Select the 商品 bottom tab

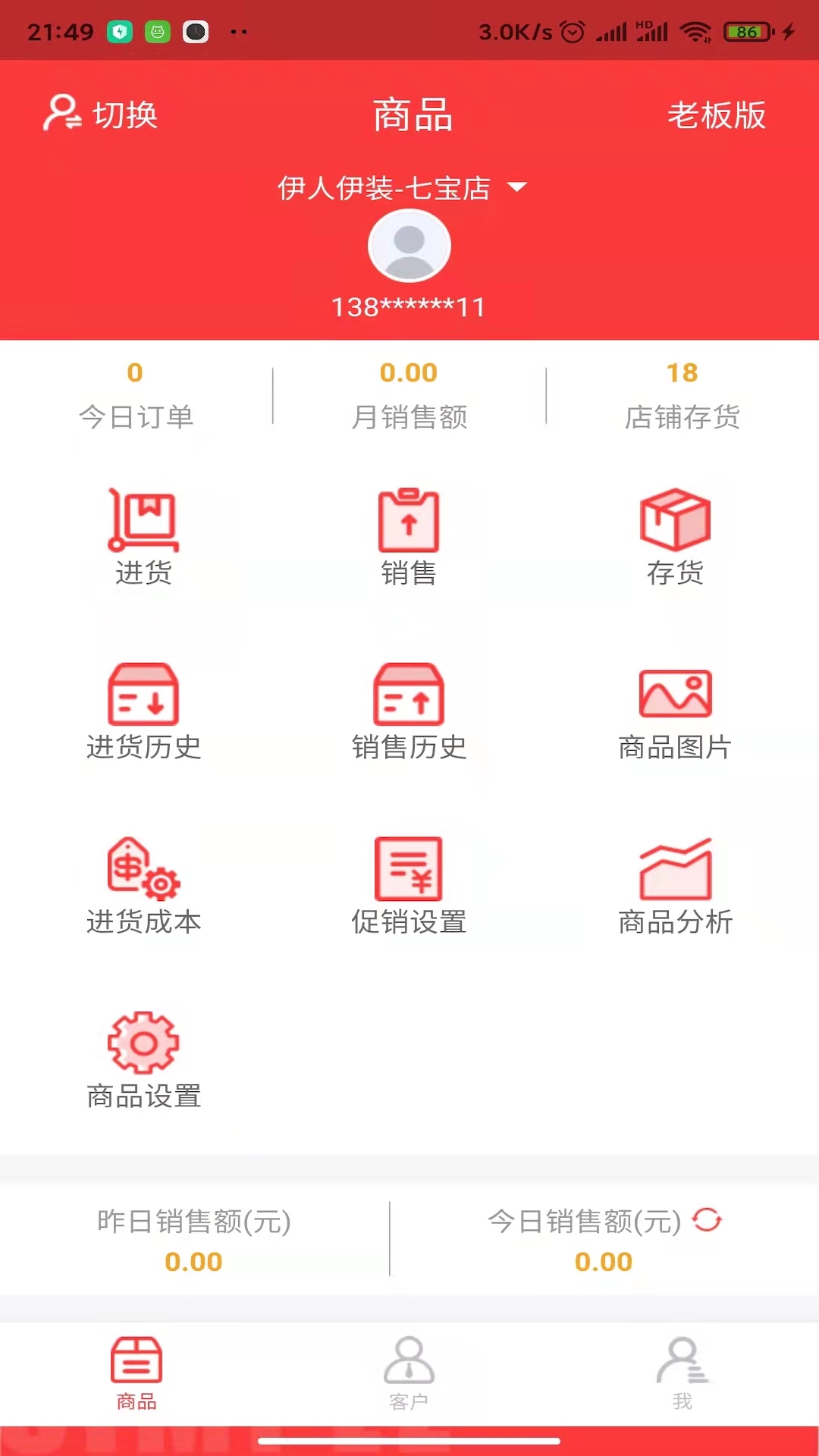pos(136,1373)
